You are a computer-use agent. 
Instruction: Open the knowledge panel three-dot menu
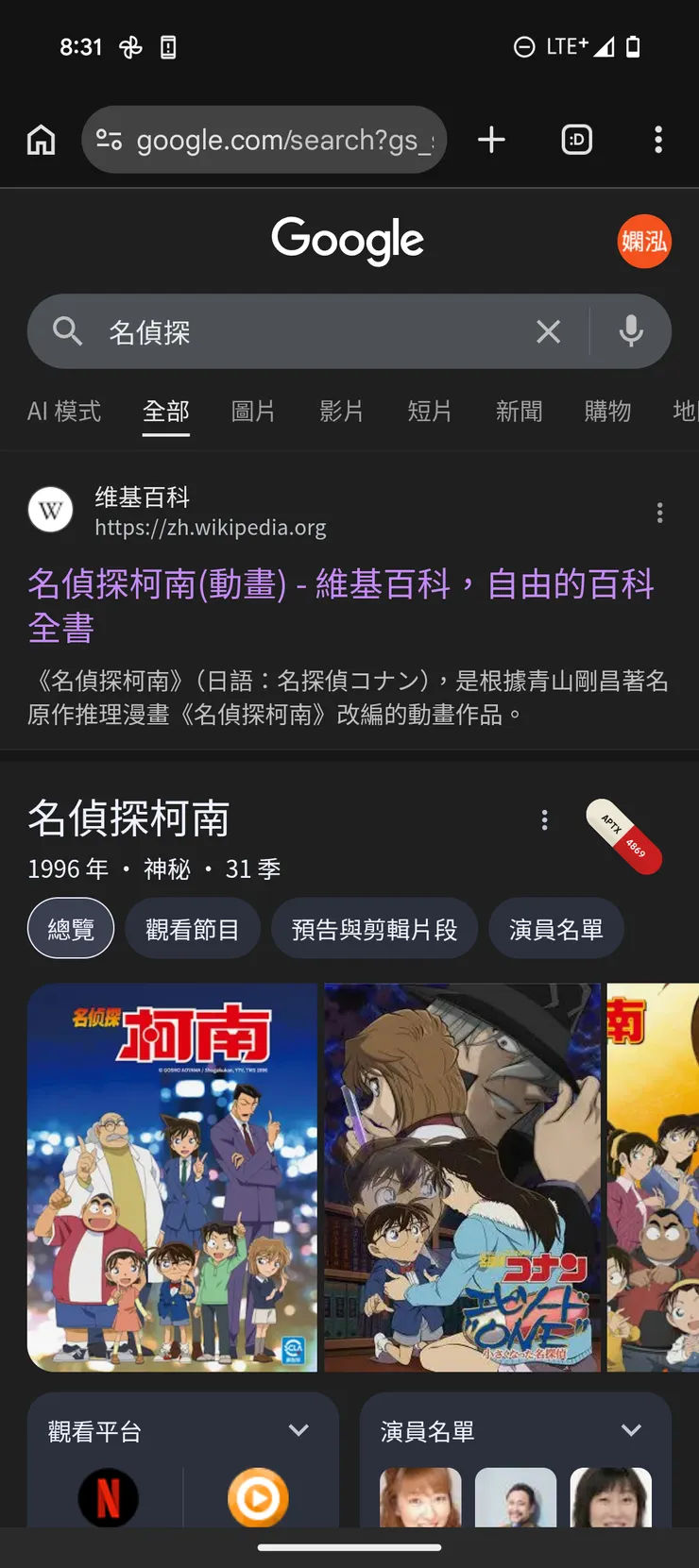544,820
